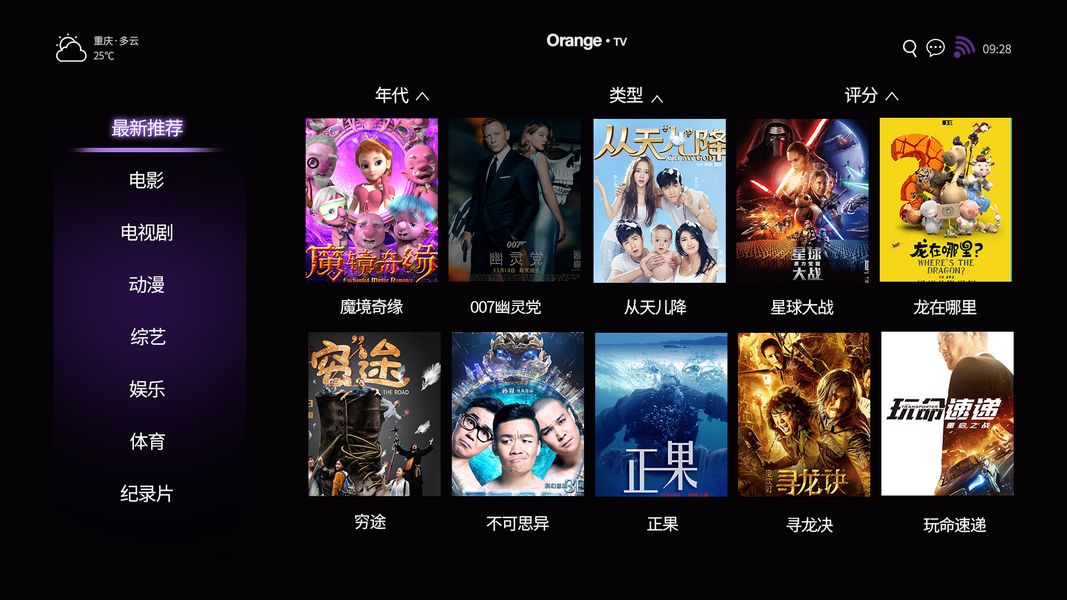Switch to the 娱乐 category
This screenshot has width=1067, height=600.
pos(147,389)
